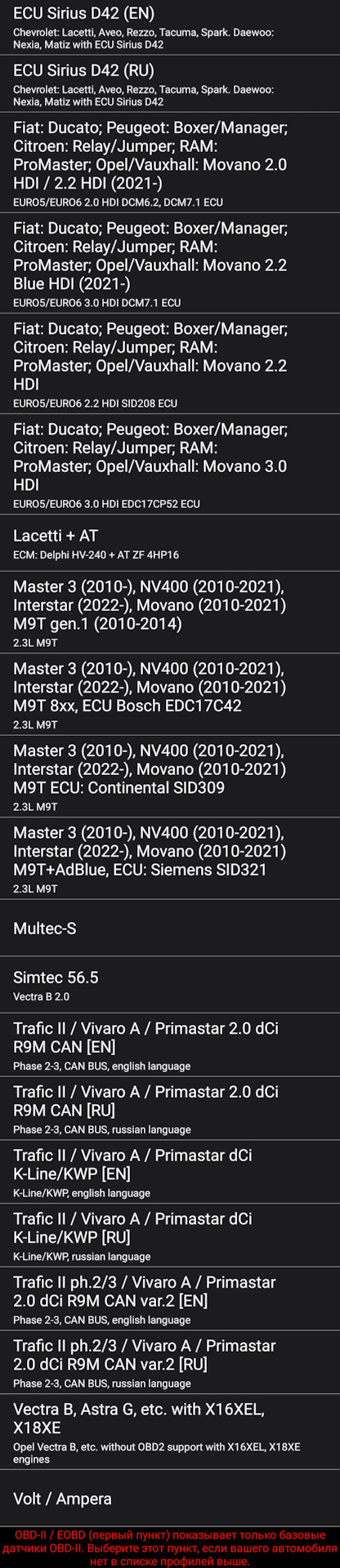Pick the Movano 3.0 HDI EDC17CP52 profile
This screenshot has height=1568, width=340.
(170, 465)
